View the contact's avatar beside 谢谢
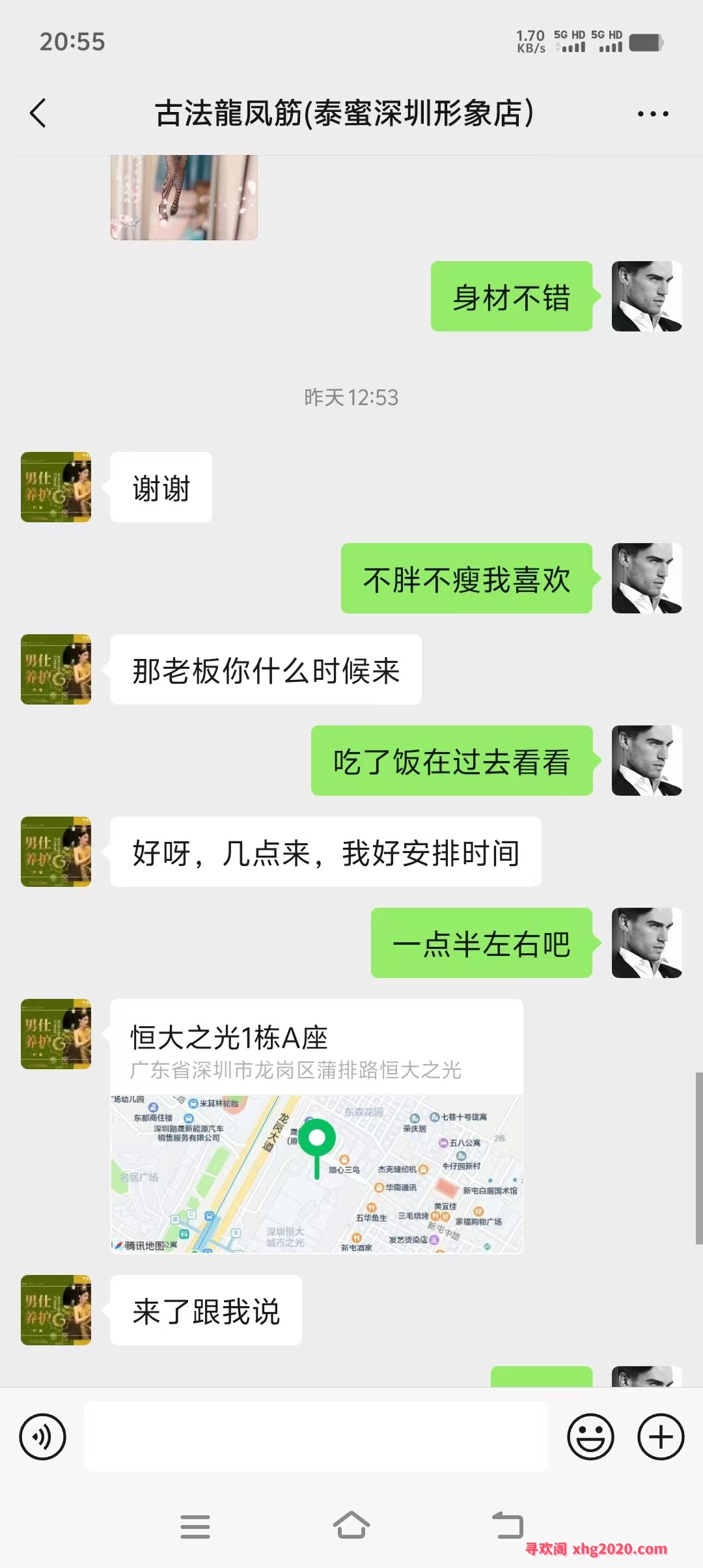This screenshot has height=1568, width=703. coord(56,487)
